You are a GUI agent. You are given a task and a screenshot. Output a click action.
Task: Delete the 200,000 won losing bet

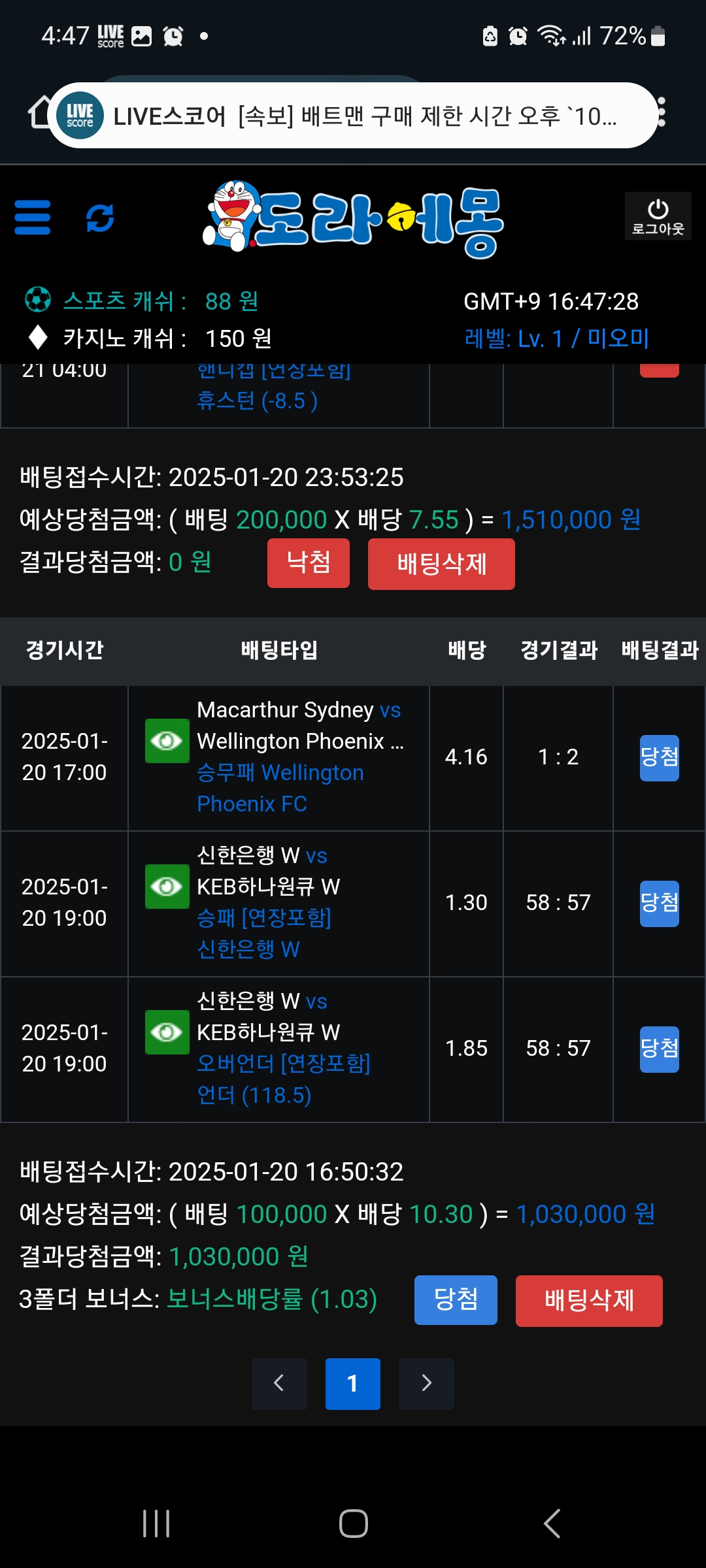441,564
